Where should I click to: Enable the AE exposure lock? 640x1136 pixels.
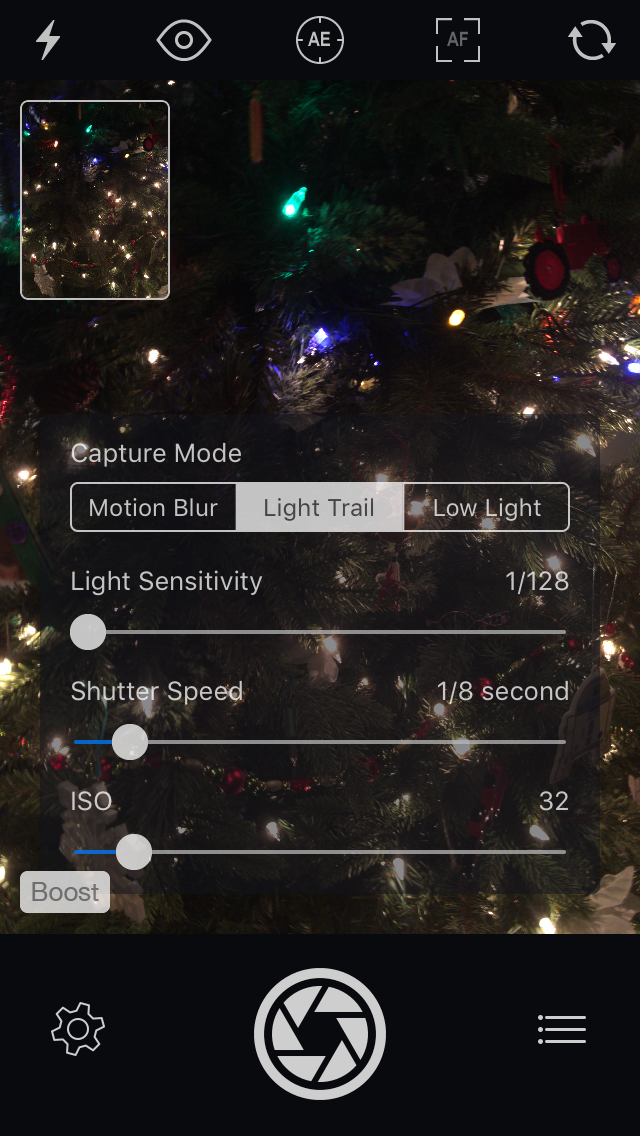pyautogui.click(x=320, y=40)
